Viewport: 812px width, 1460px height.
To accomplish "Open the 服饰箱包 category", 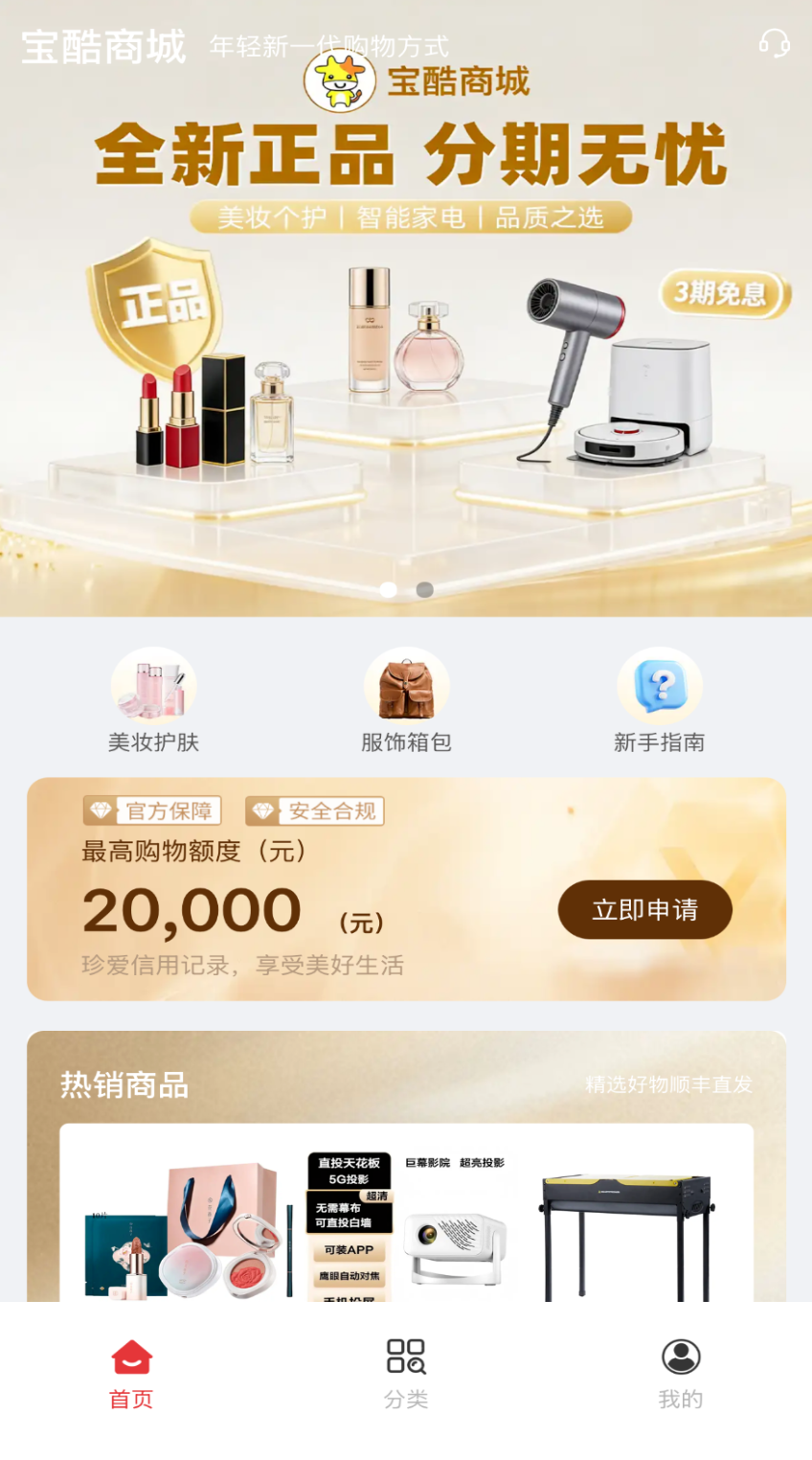I will tap(406, 700).
